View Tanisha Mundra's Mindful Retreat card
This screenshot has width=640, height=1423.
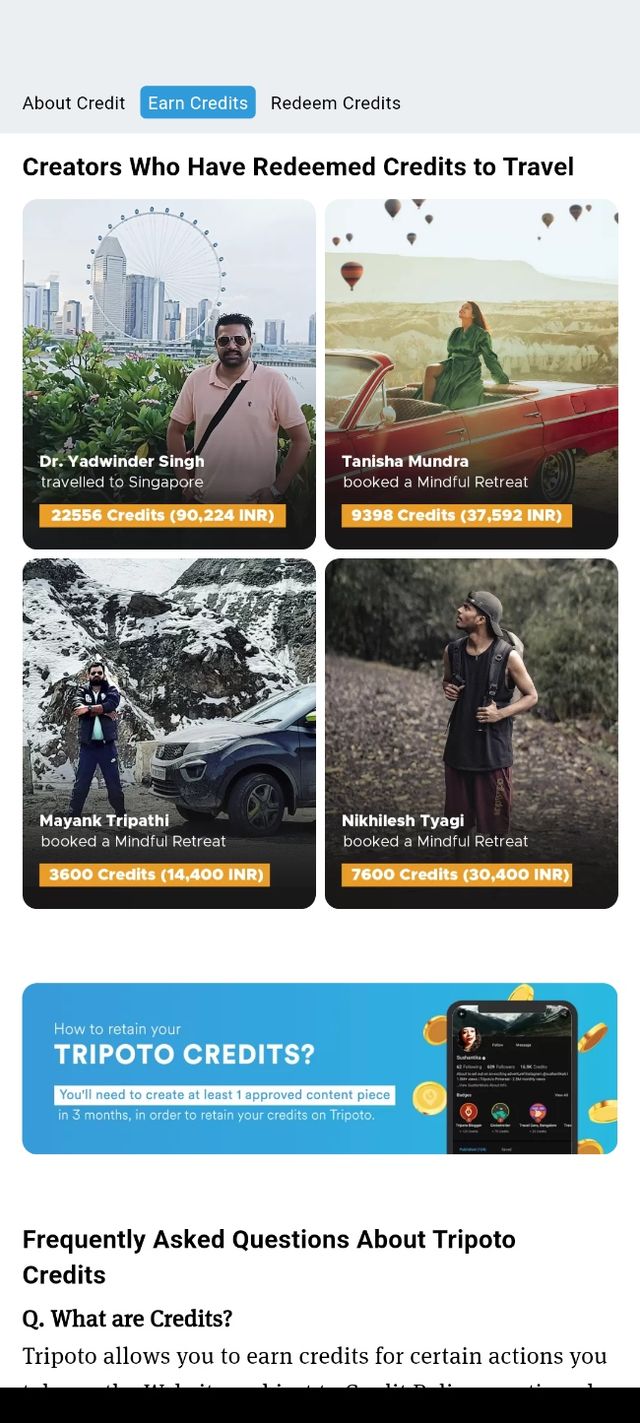[x=471, y=374]
